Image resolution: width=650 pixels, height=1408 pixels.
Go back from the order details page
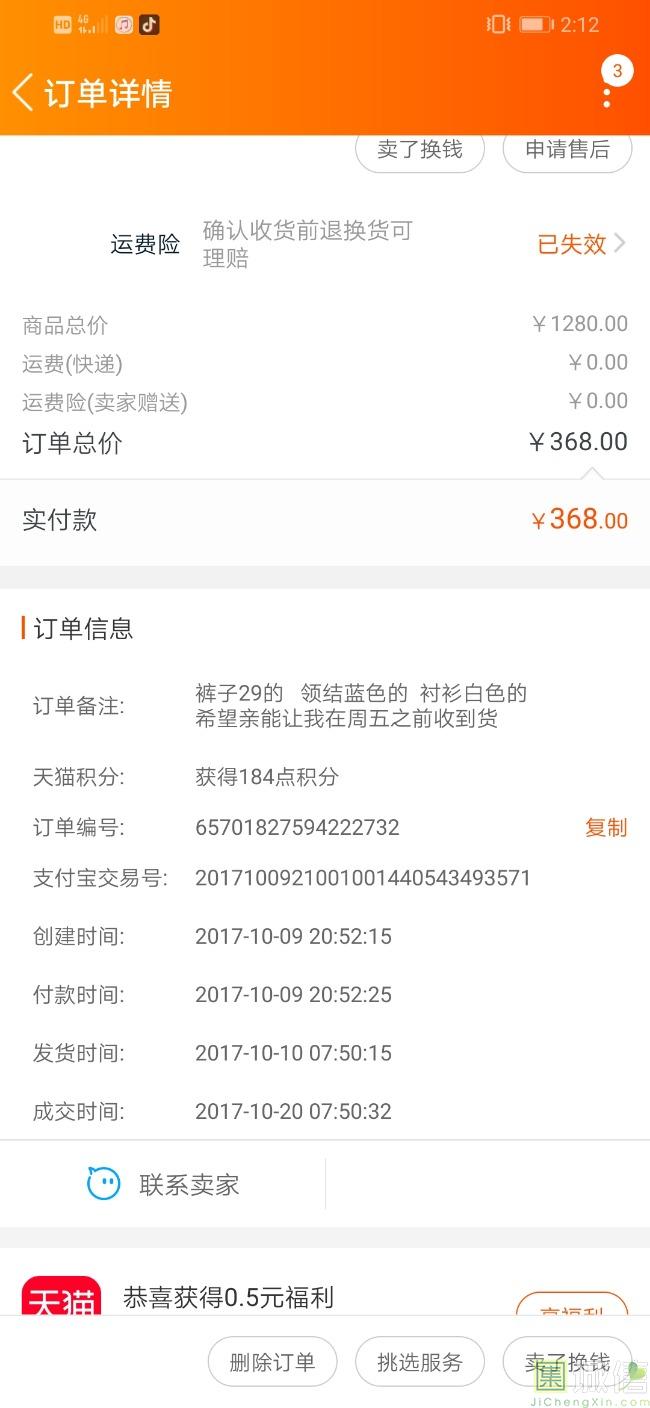point(23,92)
